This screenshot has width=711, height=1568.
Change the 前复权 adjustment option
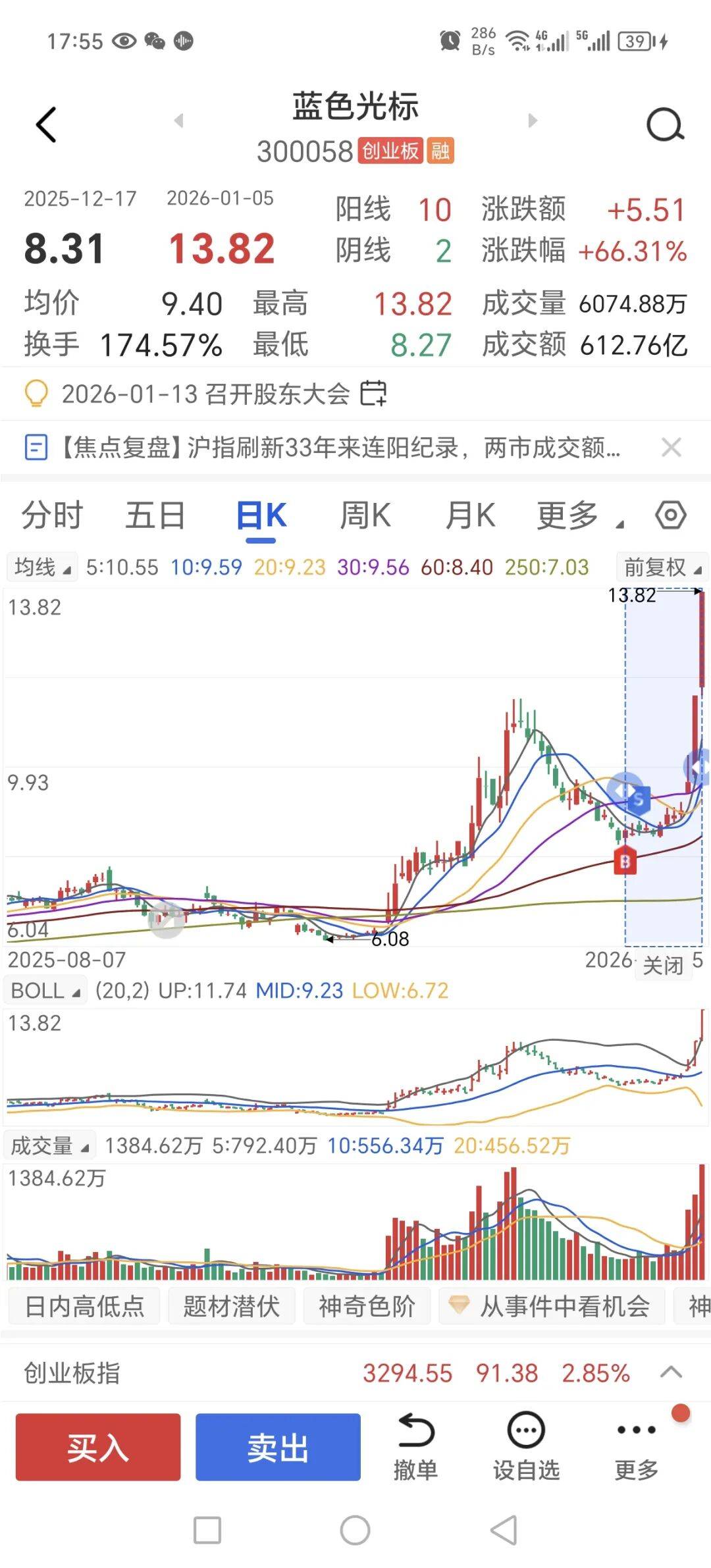click(662, 567)
